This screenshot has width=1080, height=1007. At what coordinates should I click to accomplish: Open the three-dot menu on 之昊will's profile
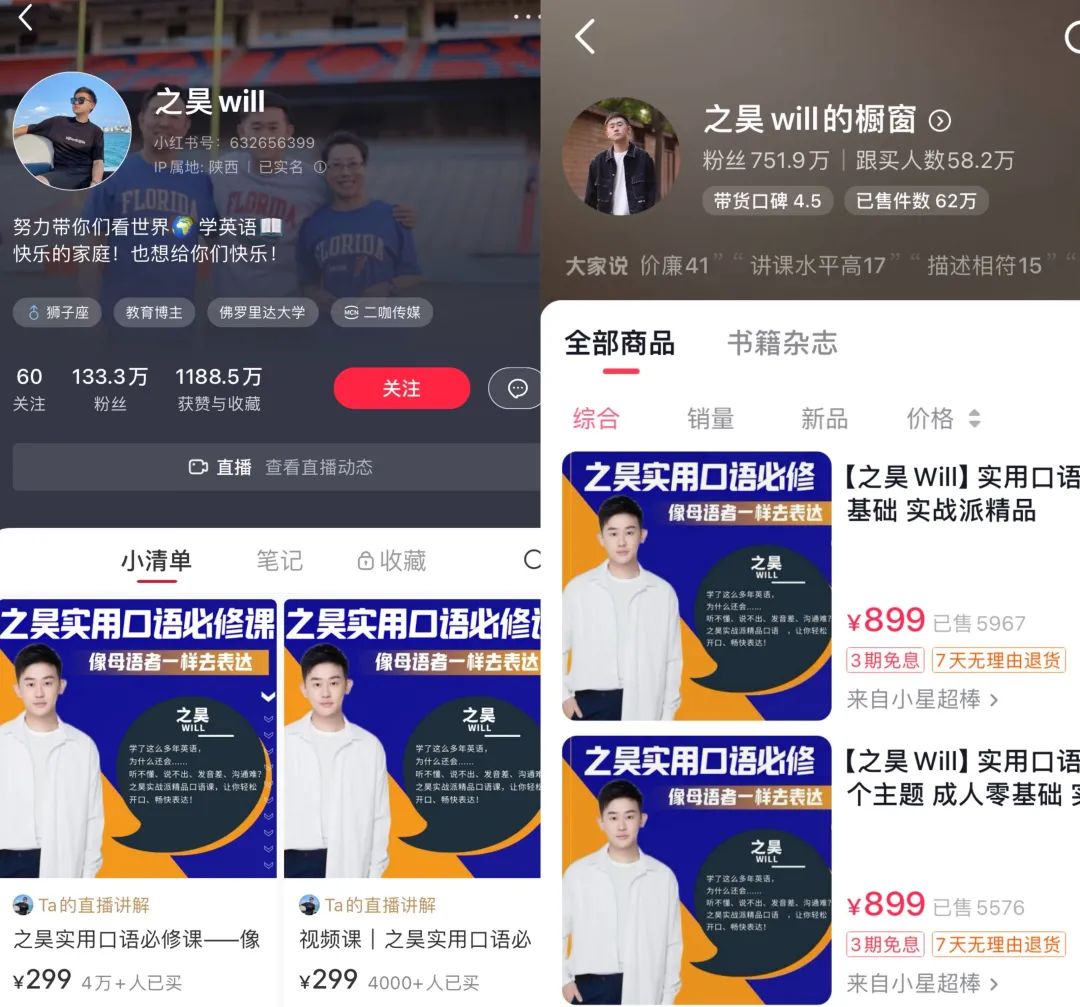(x=526, y=16)
